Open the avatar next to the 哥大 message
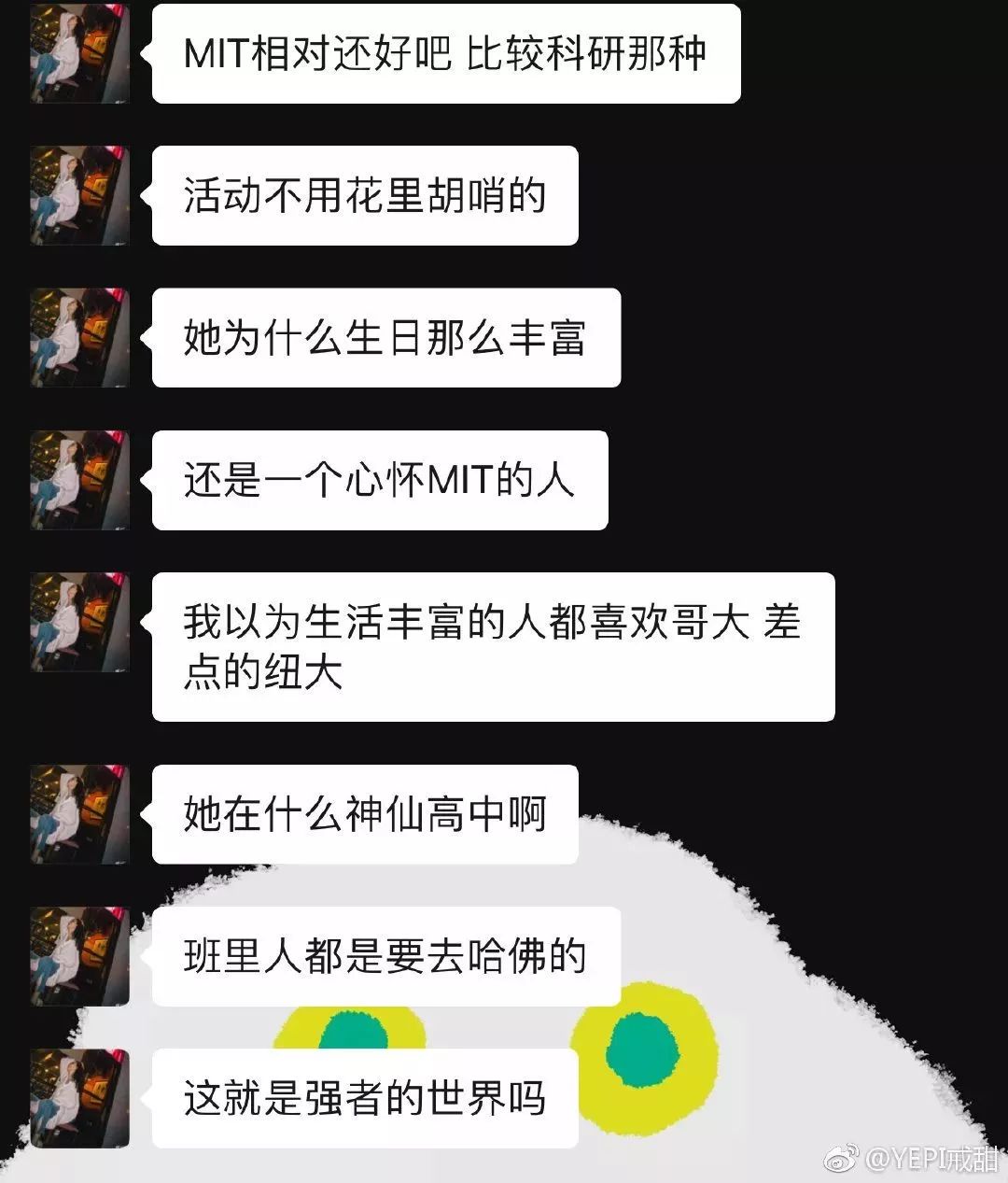The width and height of the screenshot is (1008, 1183). 79,621
